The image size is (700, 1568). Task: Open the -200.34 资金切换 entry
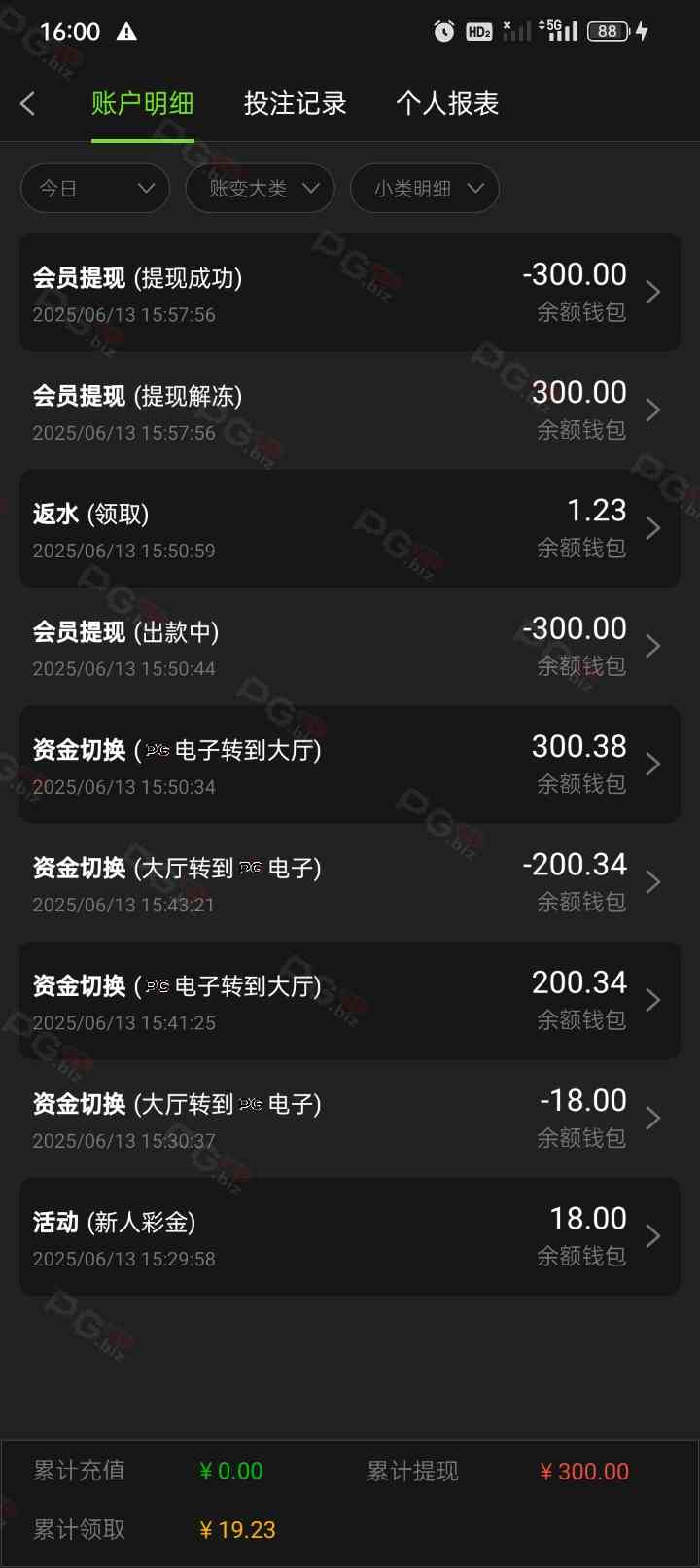(350, 882)
